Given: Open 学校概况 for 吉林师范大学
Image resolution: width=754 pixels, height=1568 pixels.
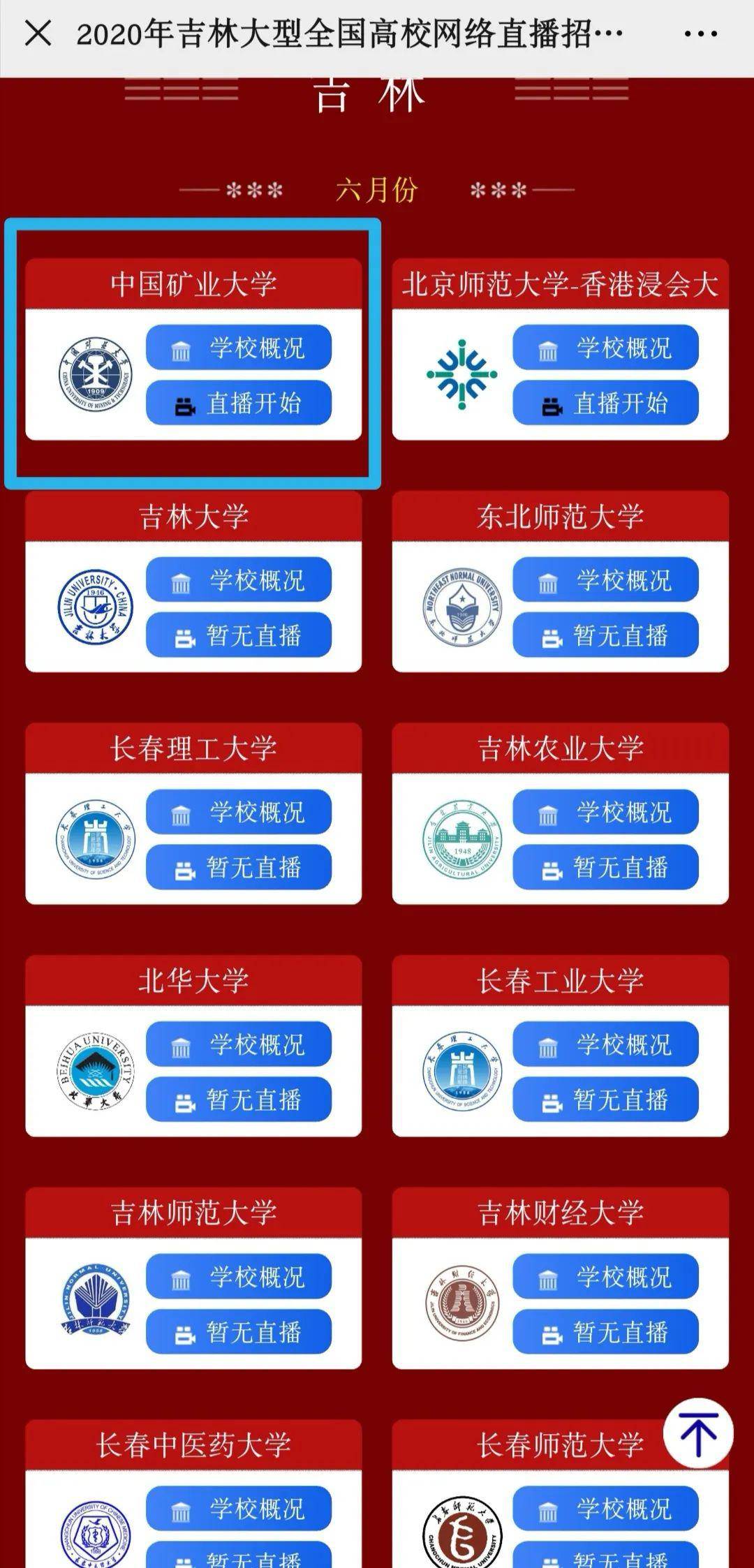Looking at the screenshot, I should (x=239, y=1277).
